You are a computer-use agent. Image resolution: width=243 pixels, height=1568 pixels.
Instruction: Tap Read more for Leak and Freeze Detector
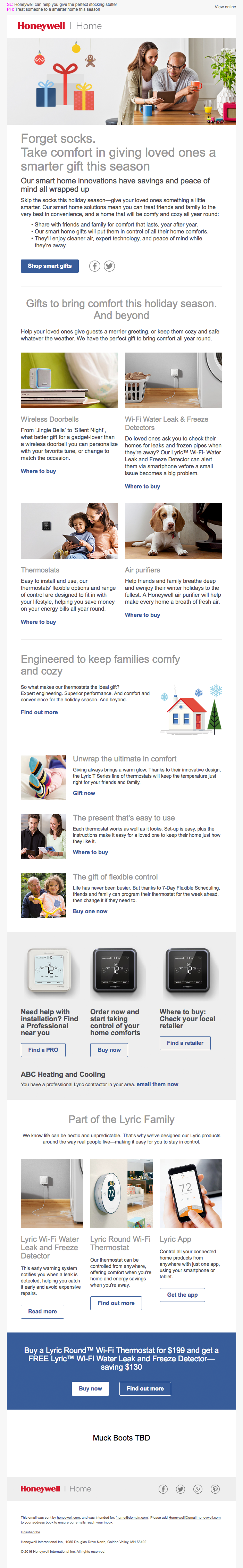click(43, 1312)
